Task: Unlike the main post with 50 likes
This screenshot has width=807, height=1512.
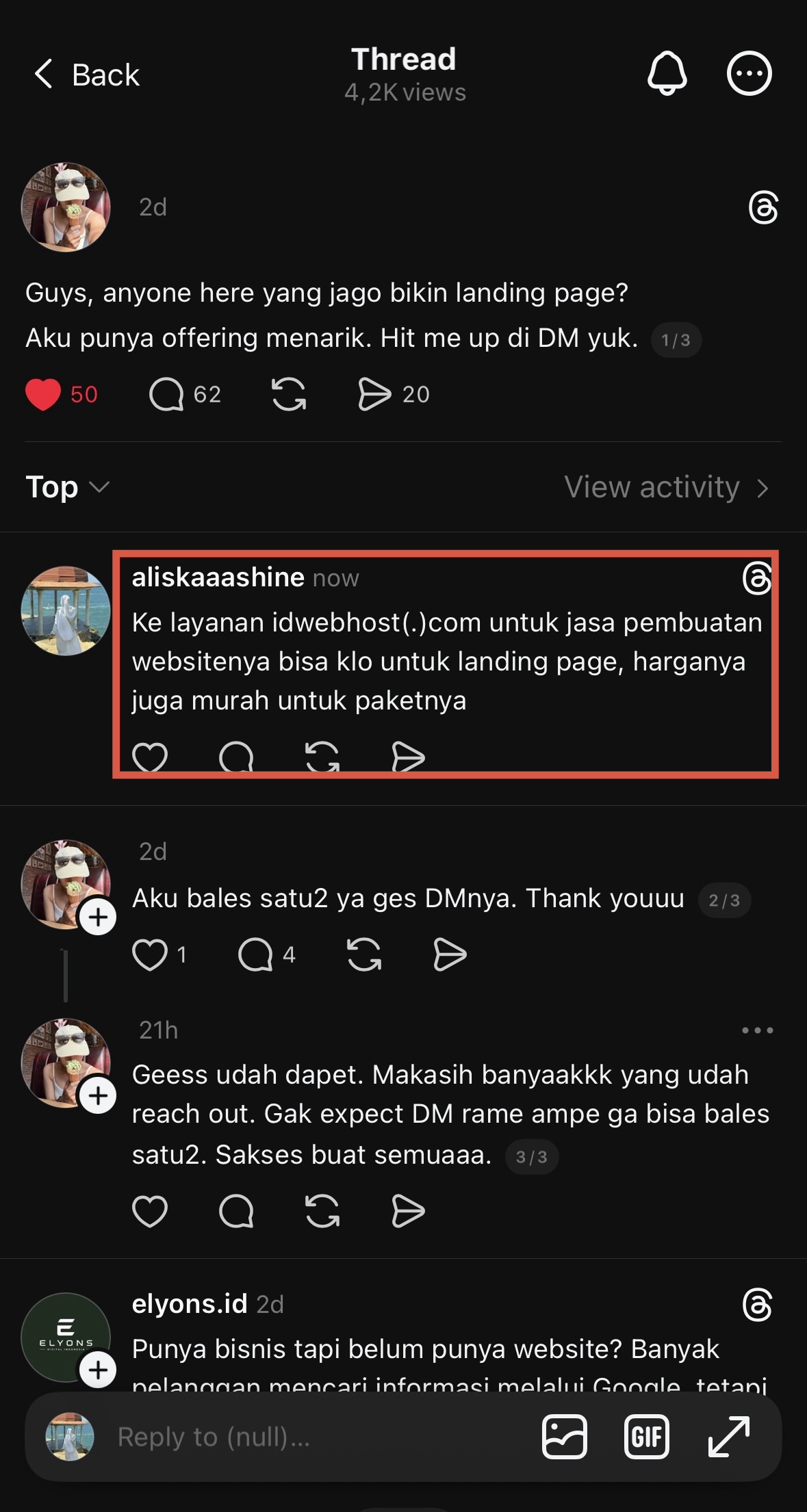Action: click(43, 395)
